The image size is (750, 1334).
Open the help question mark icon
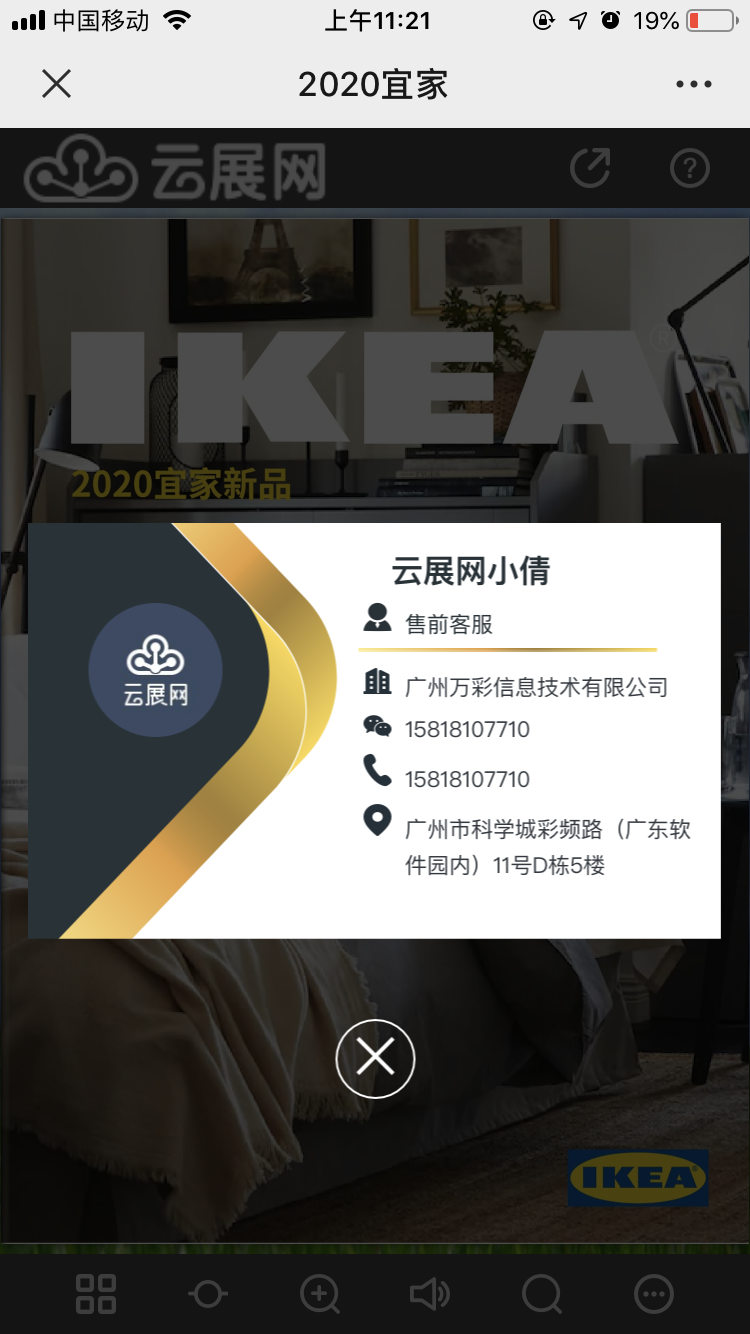click(x=690, y=168)
